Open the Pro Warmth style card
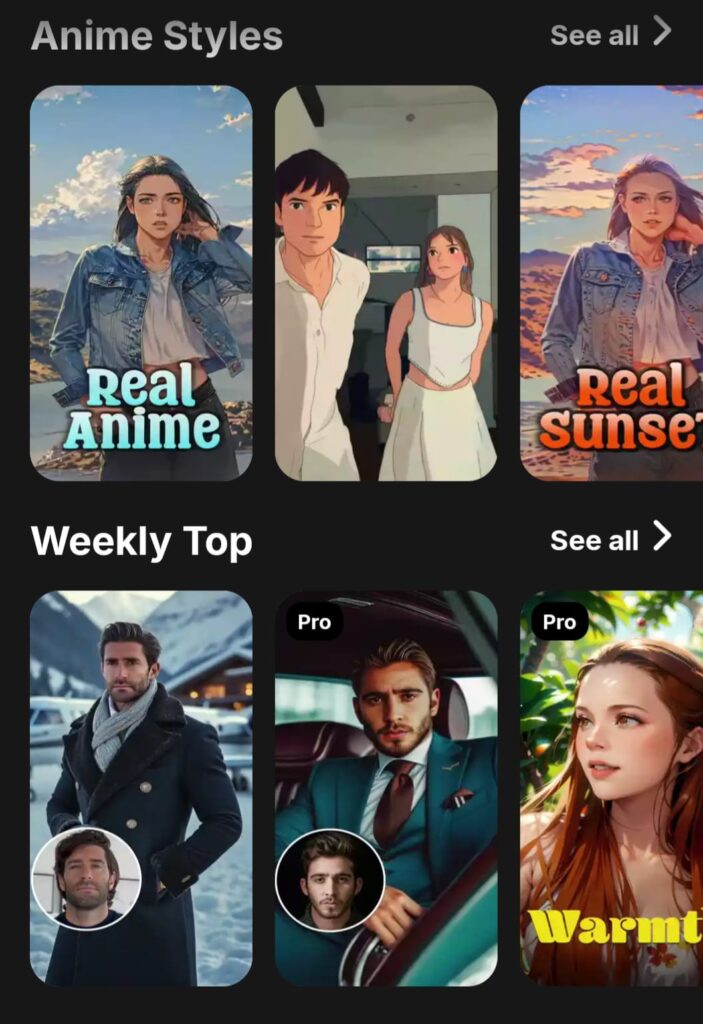The height and width of the screenshot is (1024, 703). 611,788
